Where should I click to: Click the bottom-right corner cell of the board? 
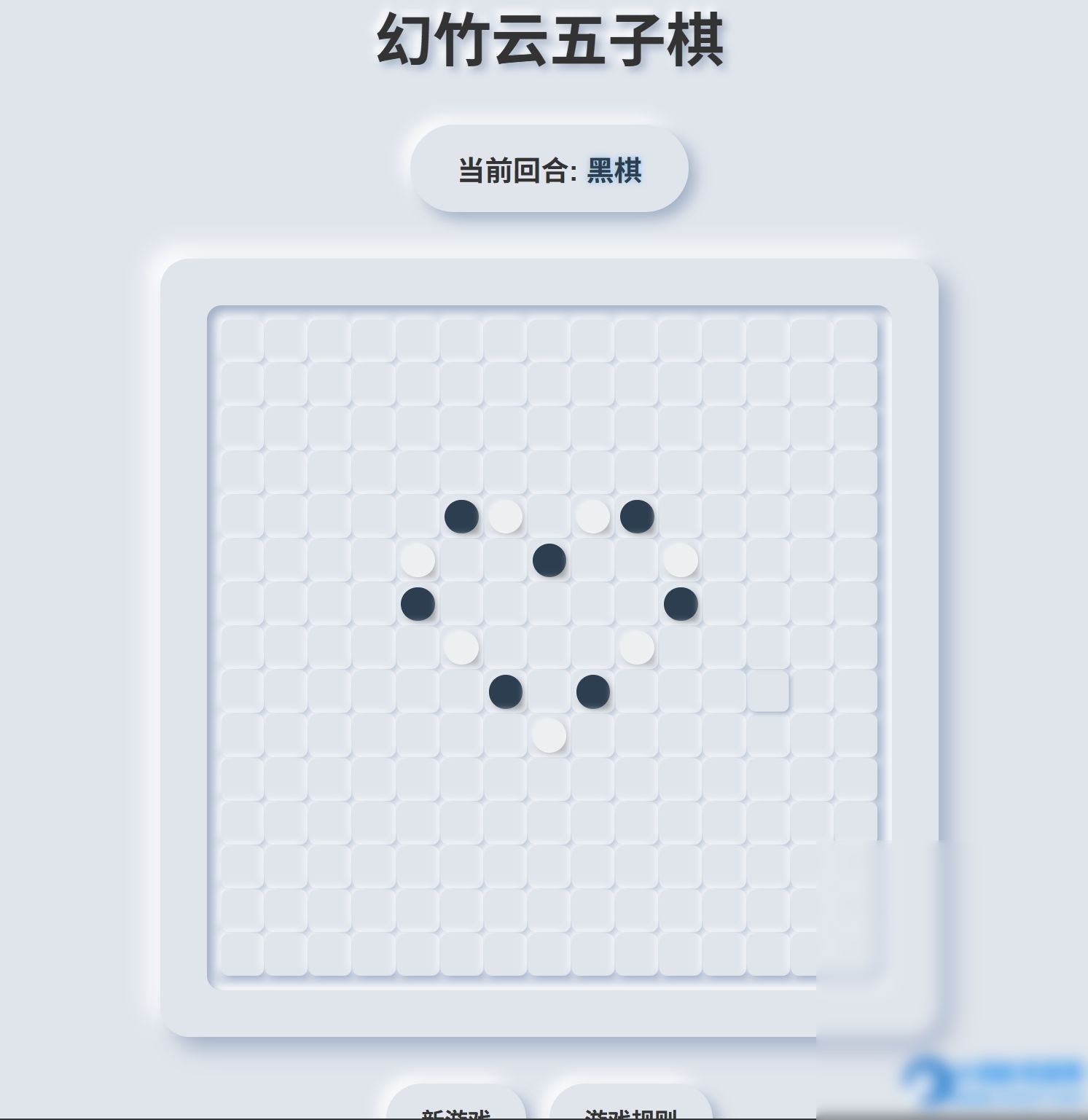[855, 957]
